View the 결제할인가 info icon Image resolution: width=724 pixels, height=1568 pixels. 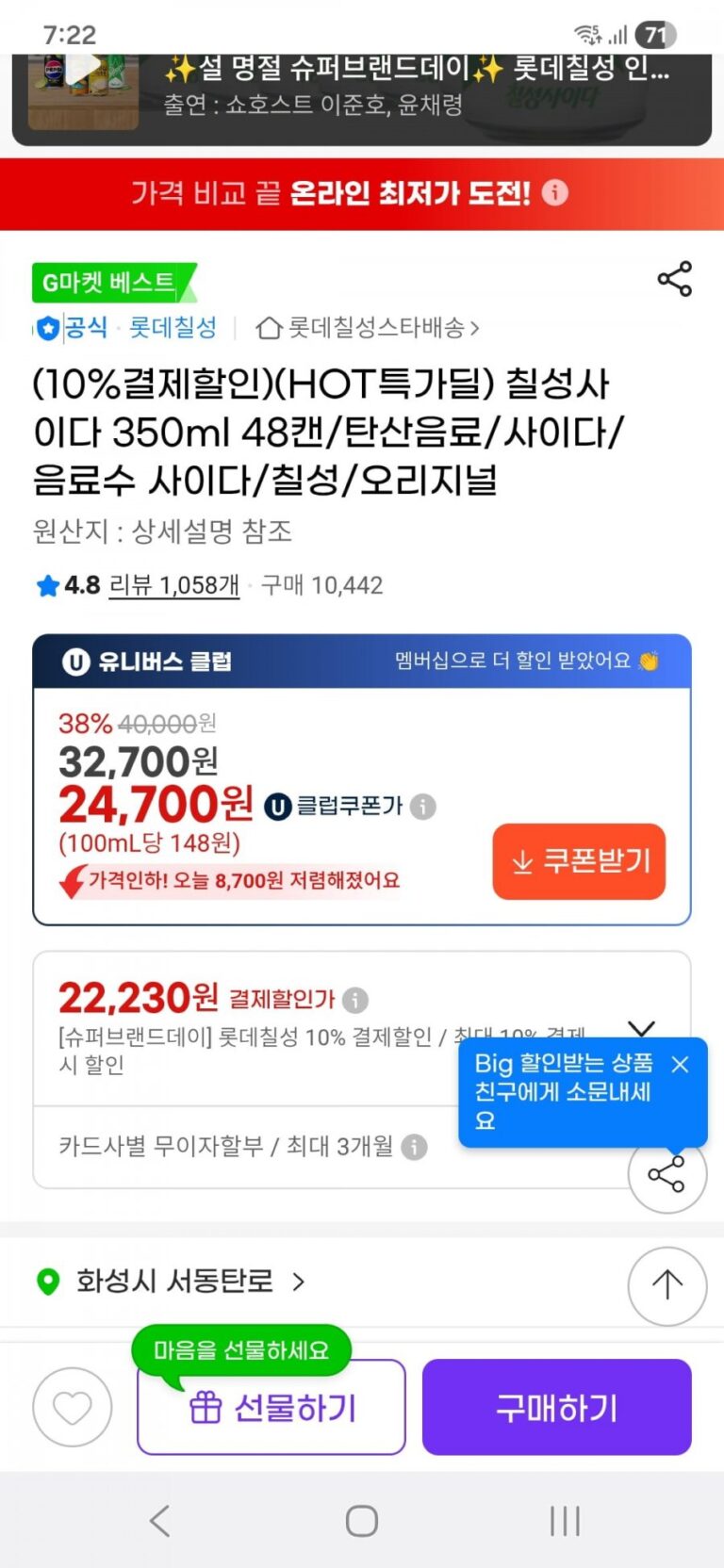coord(355,1000)
